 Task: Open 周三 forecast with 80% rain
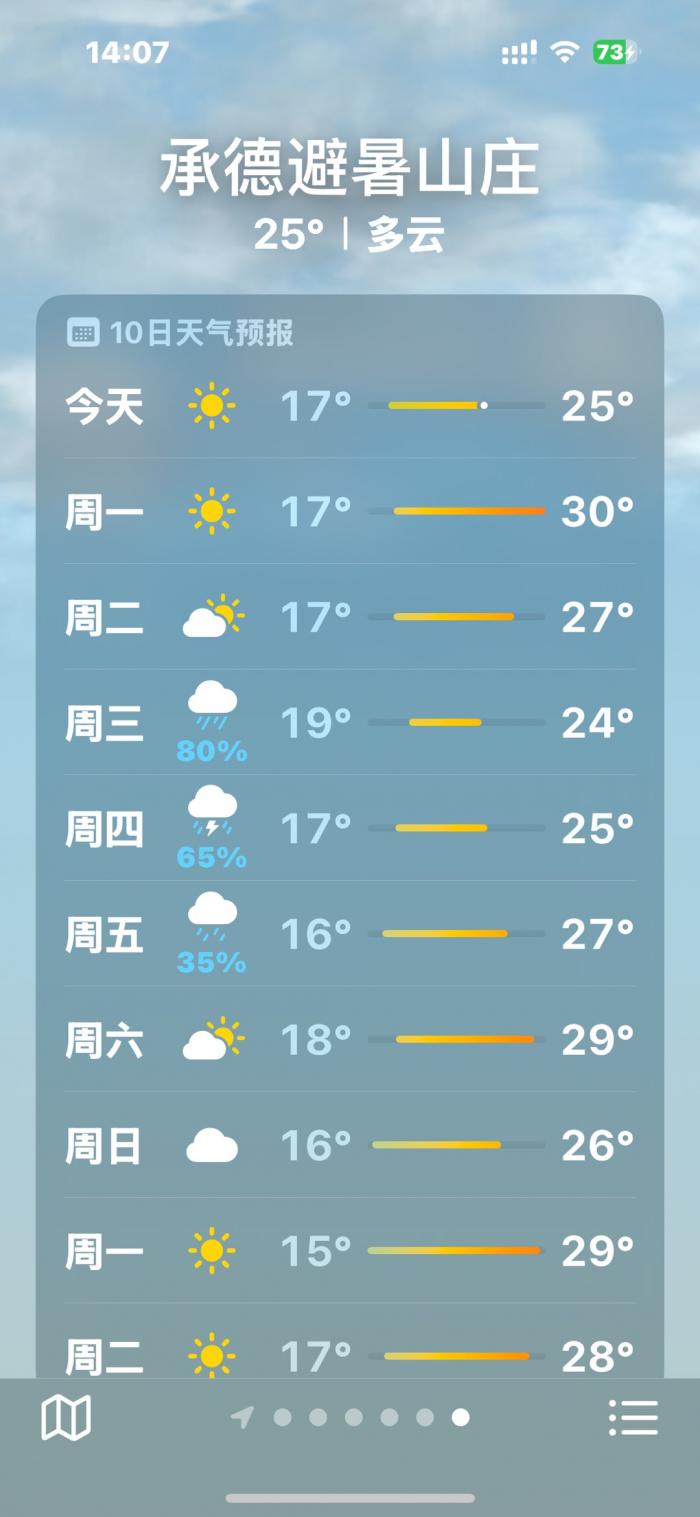[350, 722]
